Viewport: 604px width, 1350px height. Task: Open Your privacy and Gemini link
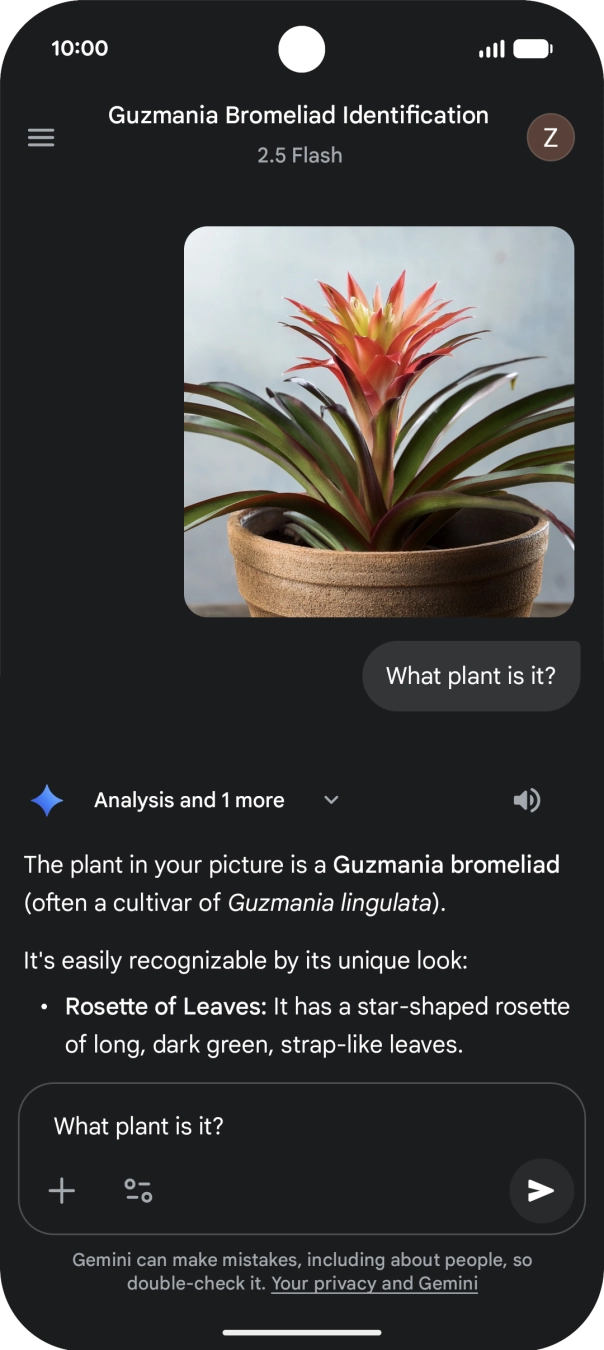(x=374, y=1283)
